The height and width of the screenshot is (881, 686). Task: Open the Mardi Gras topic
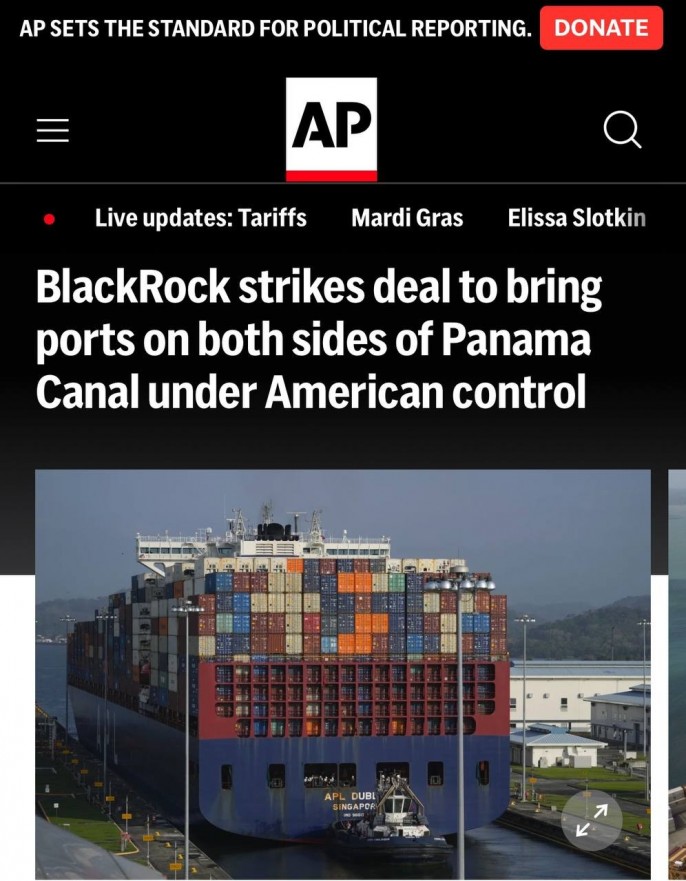407,217
